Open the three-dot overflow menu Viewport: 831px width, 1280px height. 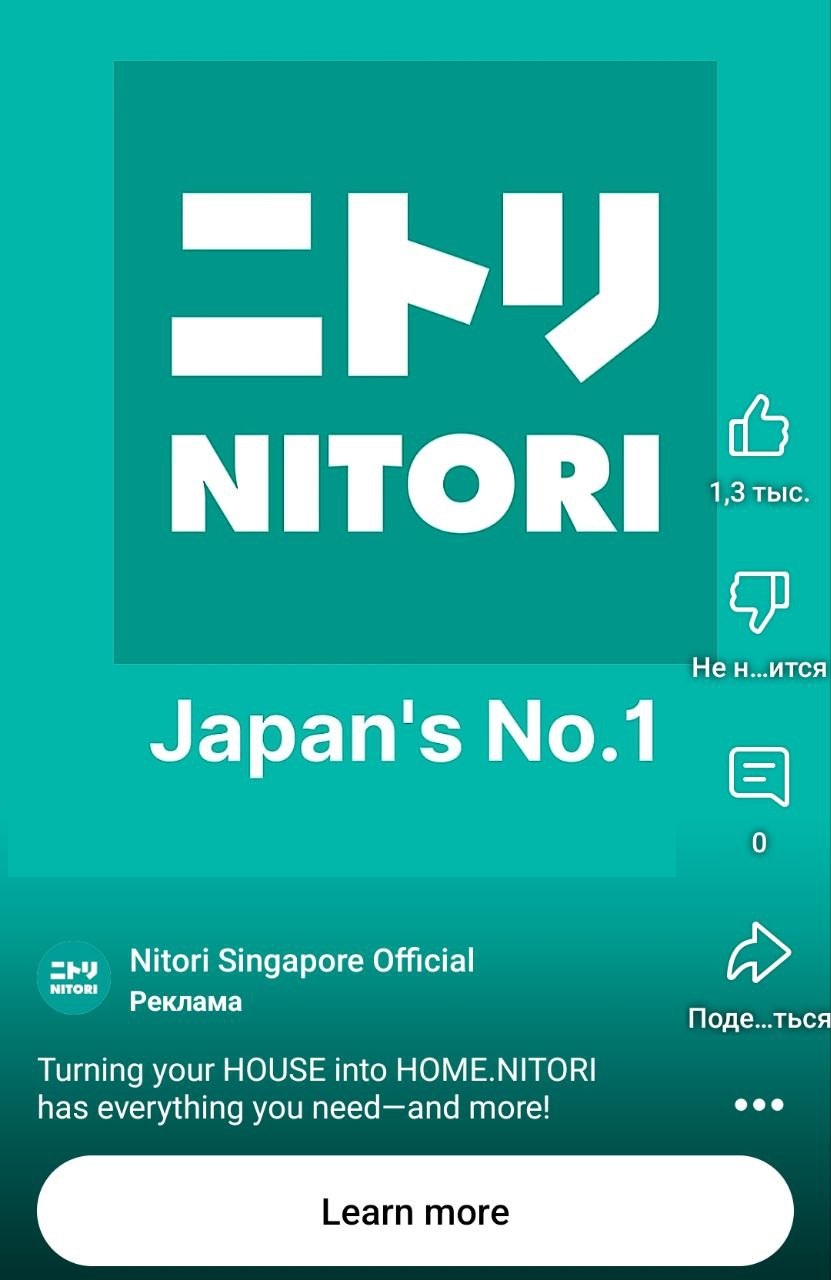tap(758, 1105)
